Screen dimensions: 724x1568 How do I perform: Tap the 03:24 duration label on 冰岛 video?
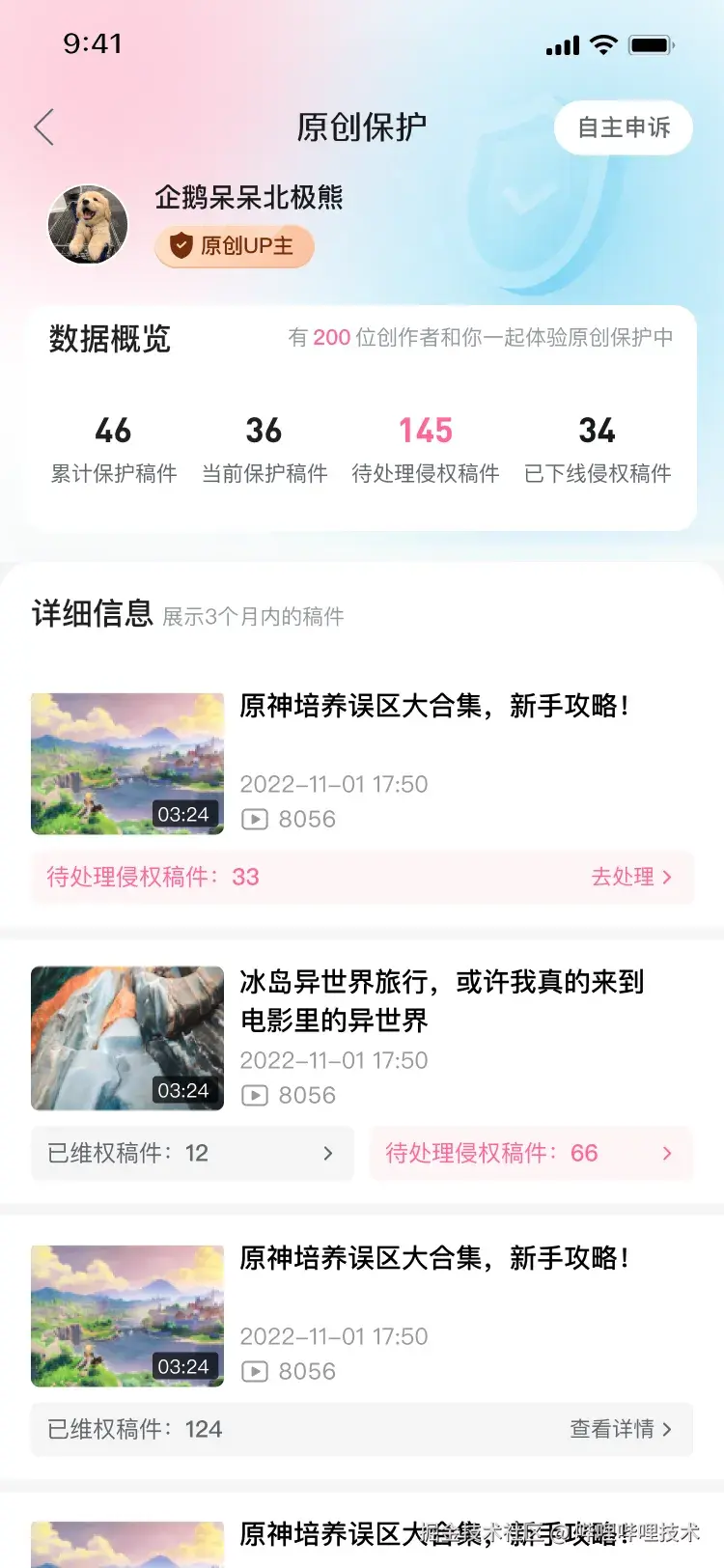coord(182,1089)
